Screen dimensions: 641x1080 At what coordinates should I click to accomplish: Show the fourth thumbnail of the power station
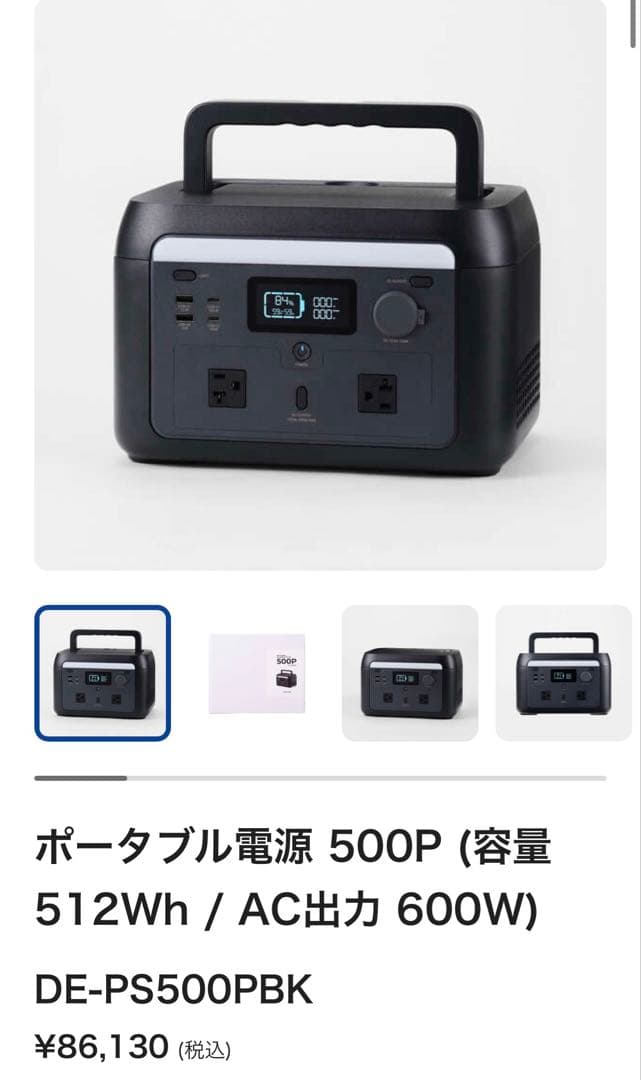tap(563, 673)
